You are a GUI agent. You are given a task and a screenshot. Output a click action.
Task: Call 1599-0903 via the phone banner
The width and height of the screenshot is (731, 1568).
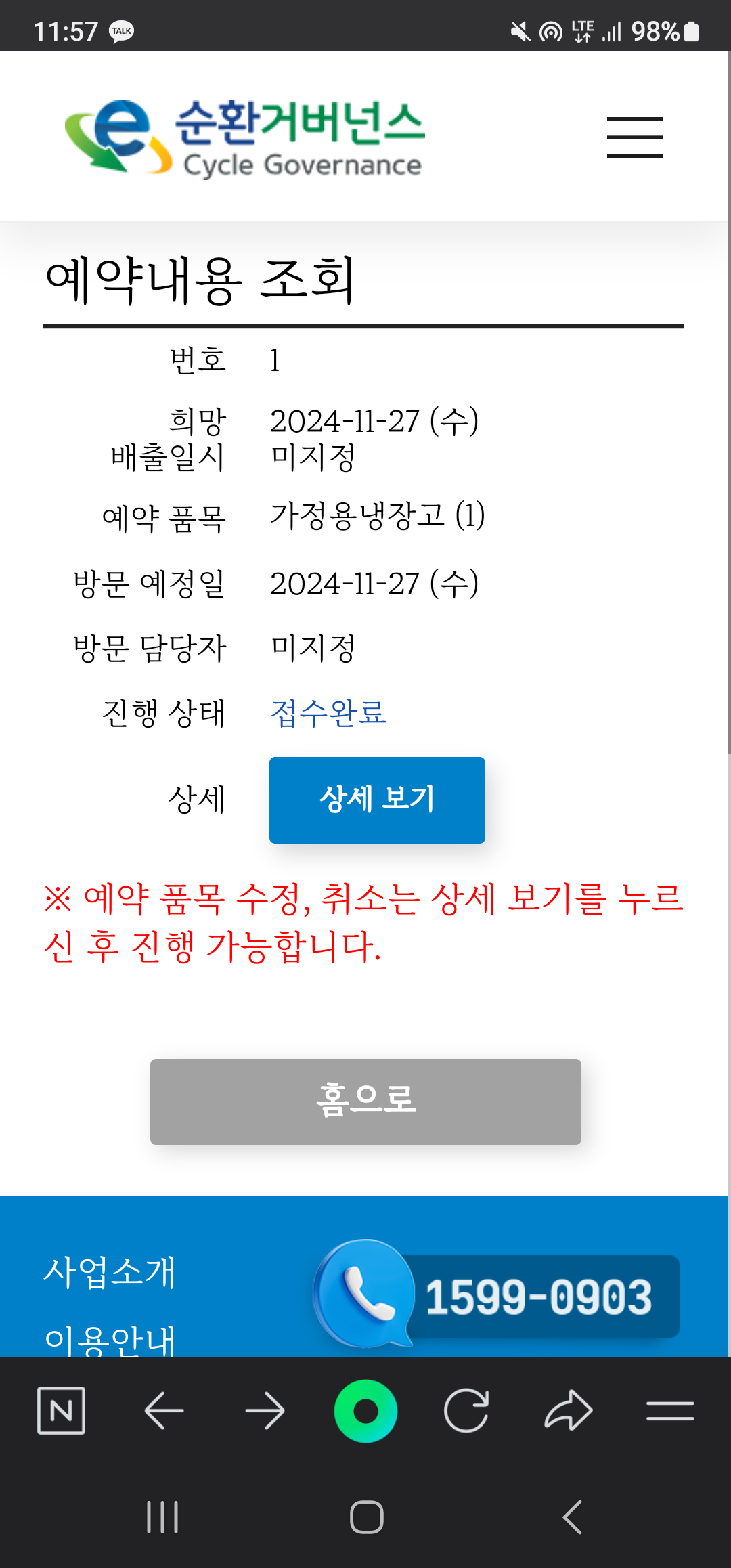click(x=498, y=1295)
